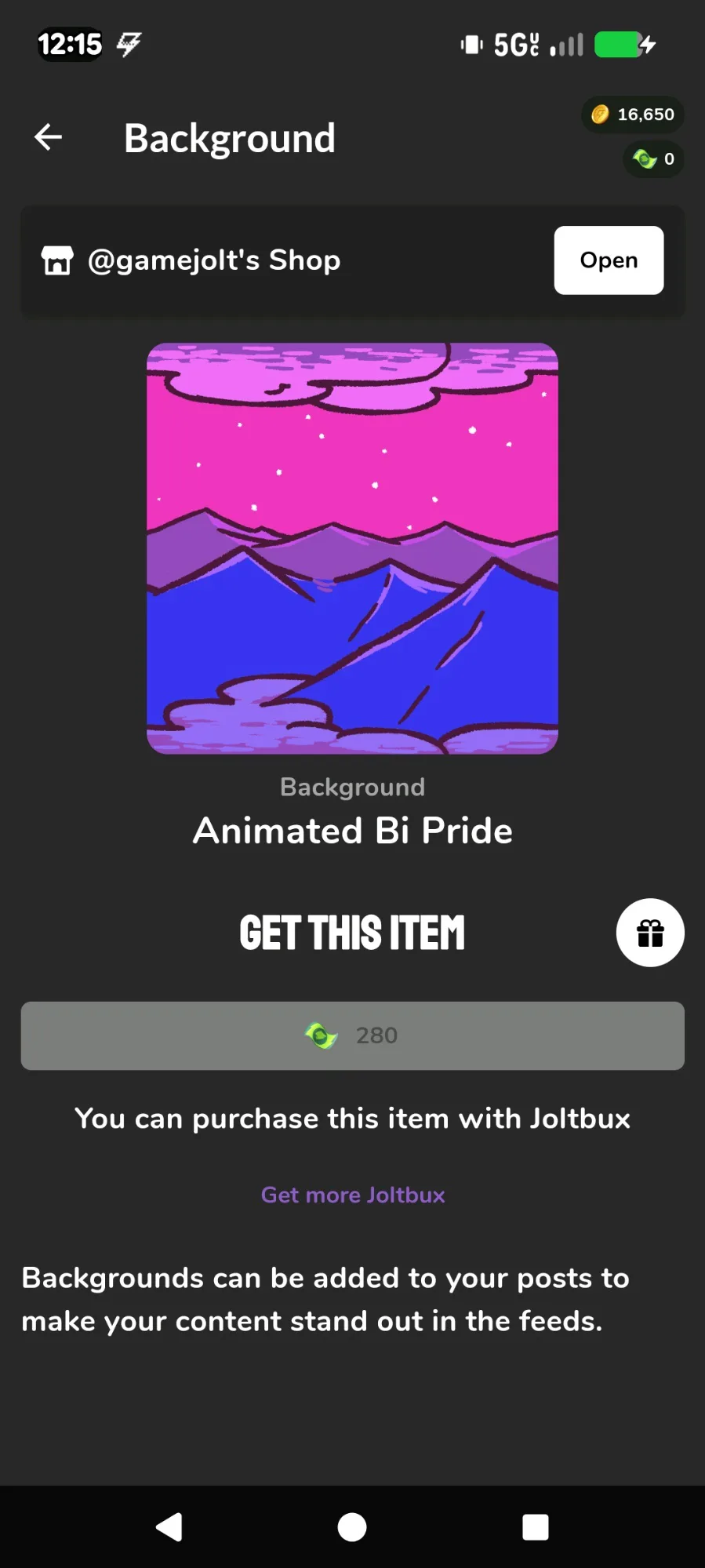Gift this item with the present icon
The height and width of the screenshot is (1568, 705).
[650, 933]
